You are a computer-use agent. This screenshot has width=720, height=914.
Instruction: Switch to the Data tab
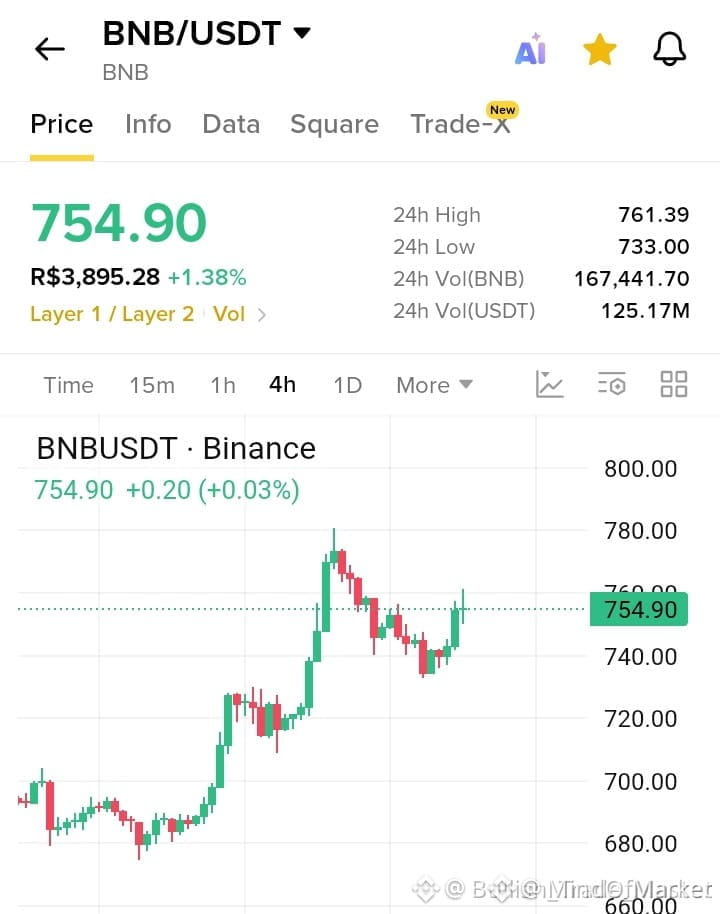(x=231, y=124)
